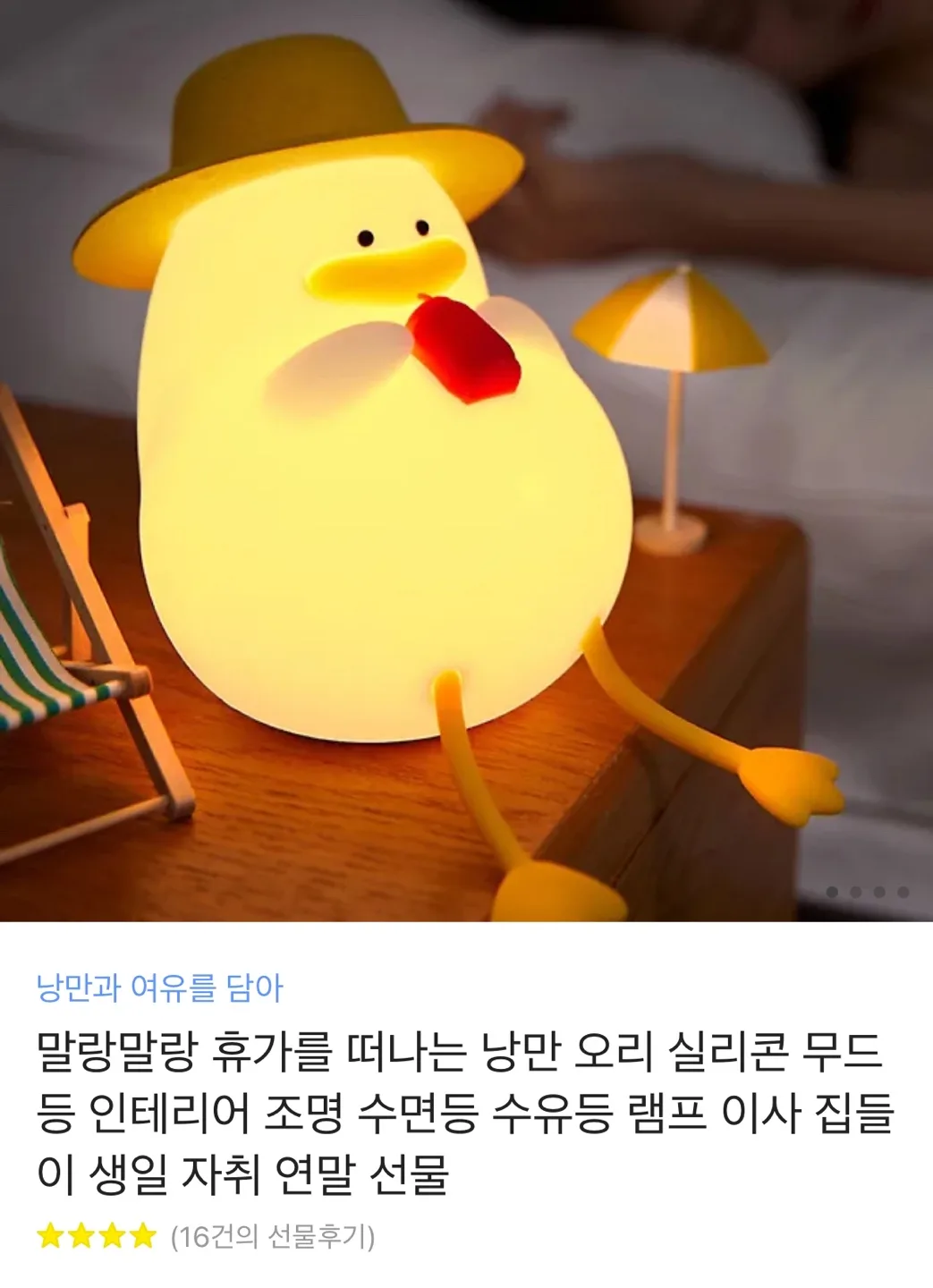View the 16건의 선물후기 reviews
933x1288 pixels.
272,1238
